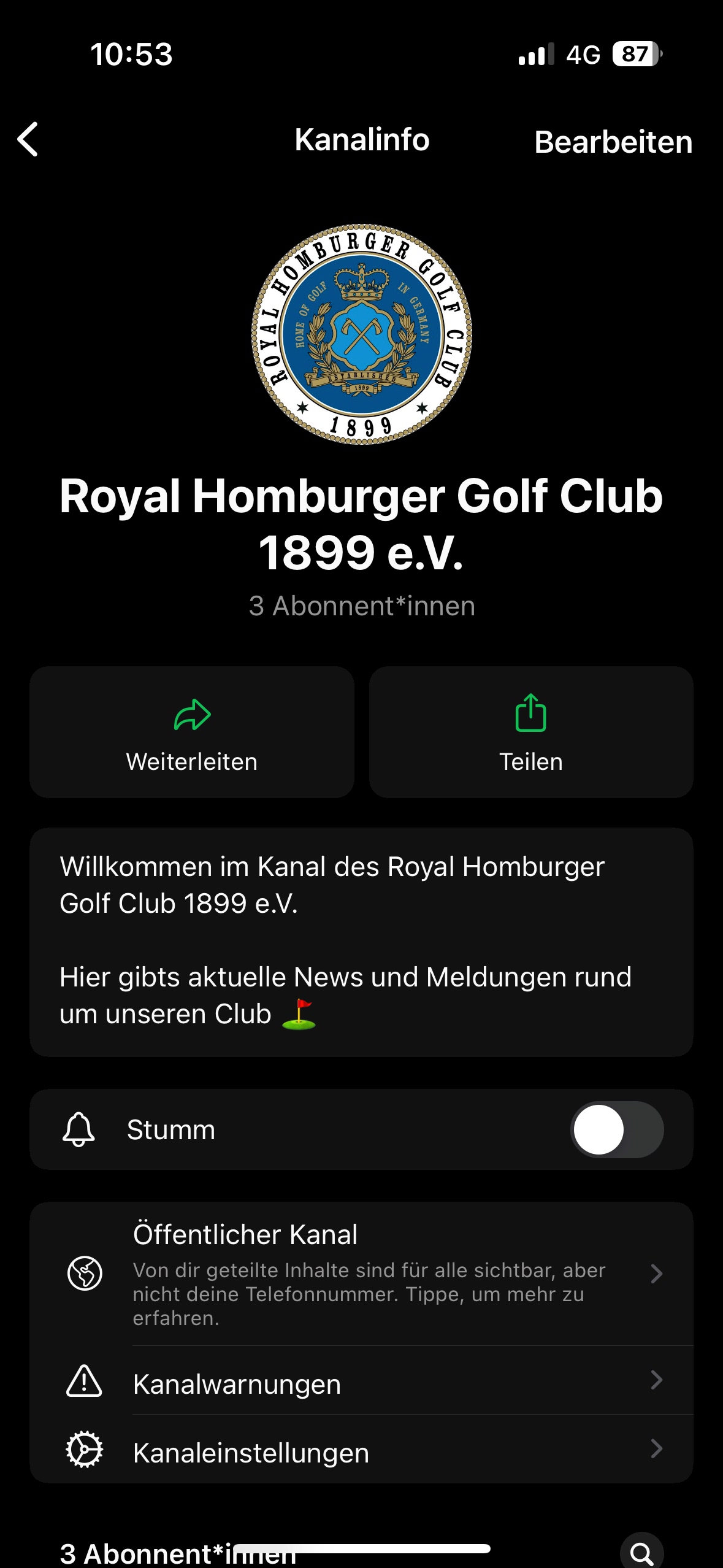Open Kanalwarnungen
Image resolution: width=723 pixels, height=1568 pixels.
pyautogui.click(x=362, y=1381)
